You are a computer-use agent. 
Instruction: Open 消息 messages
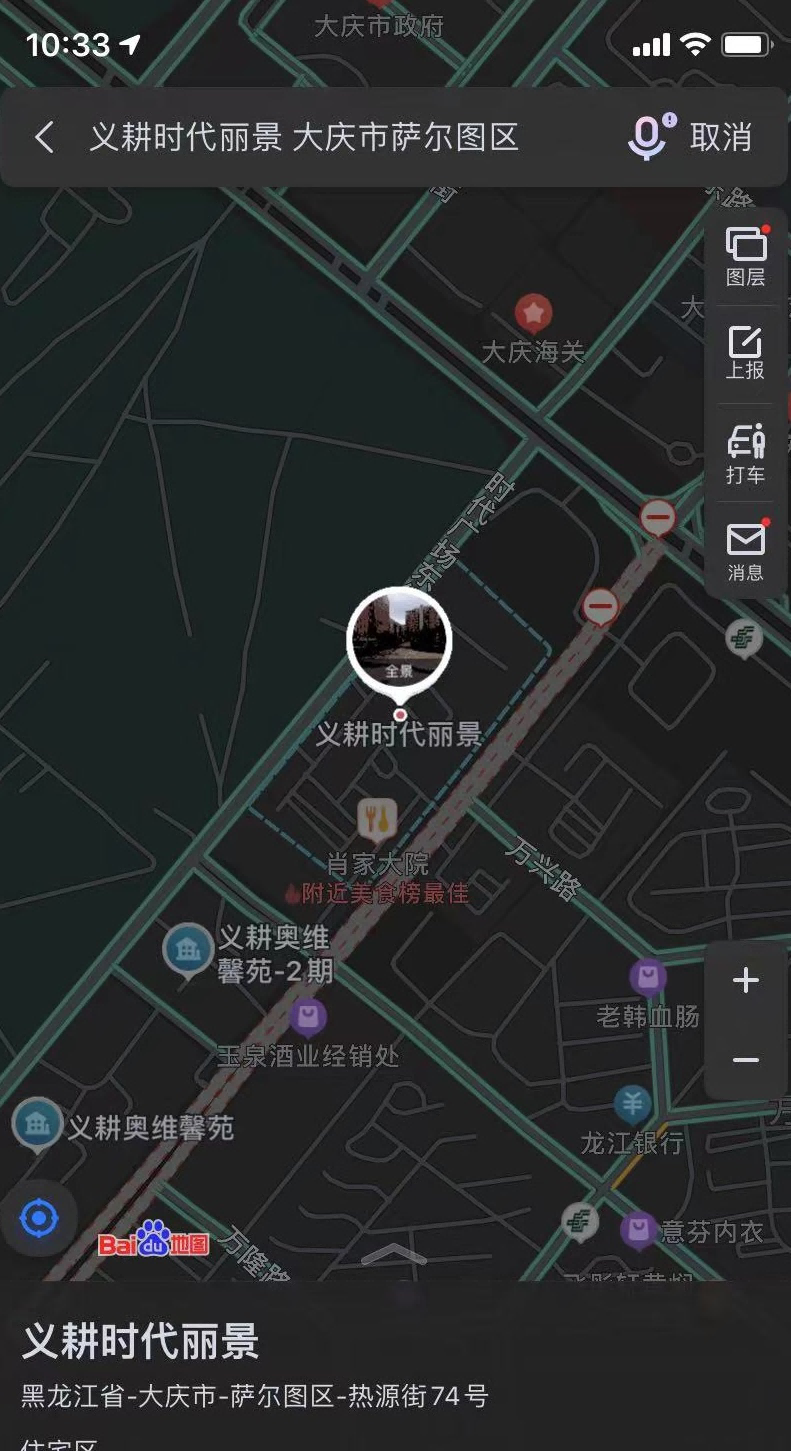pos(746,552)
